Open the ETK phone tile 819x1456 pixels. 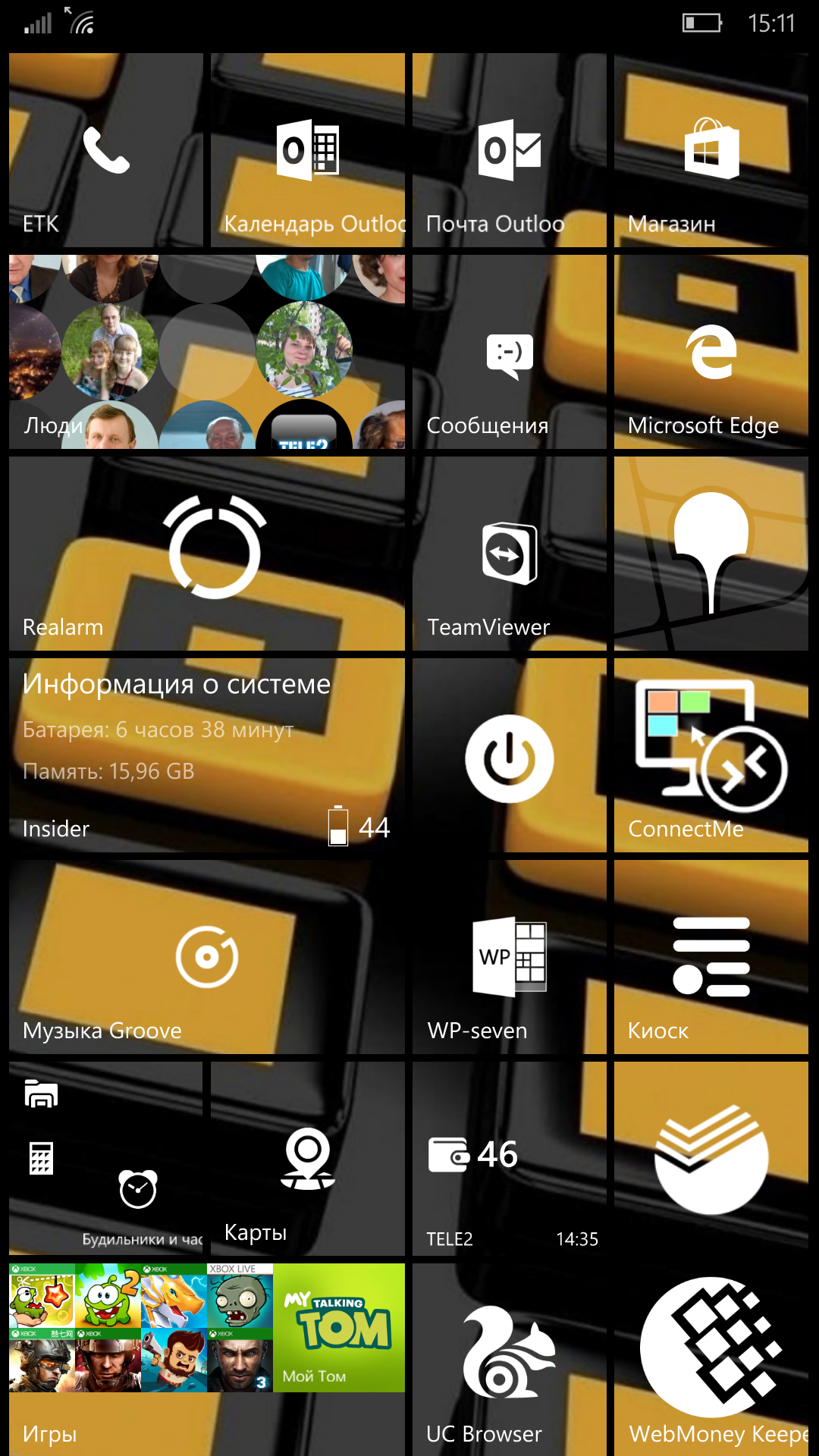(x=106, y=150)
